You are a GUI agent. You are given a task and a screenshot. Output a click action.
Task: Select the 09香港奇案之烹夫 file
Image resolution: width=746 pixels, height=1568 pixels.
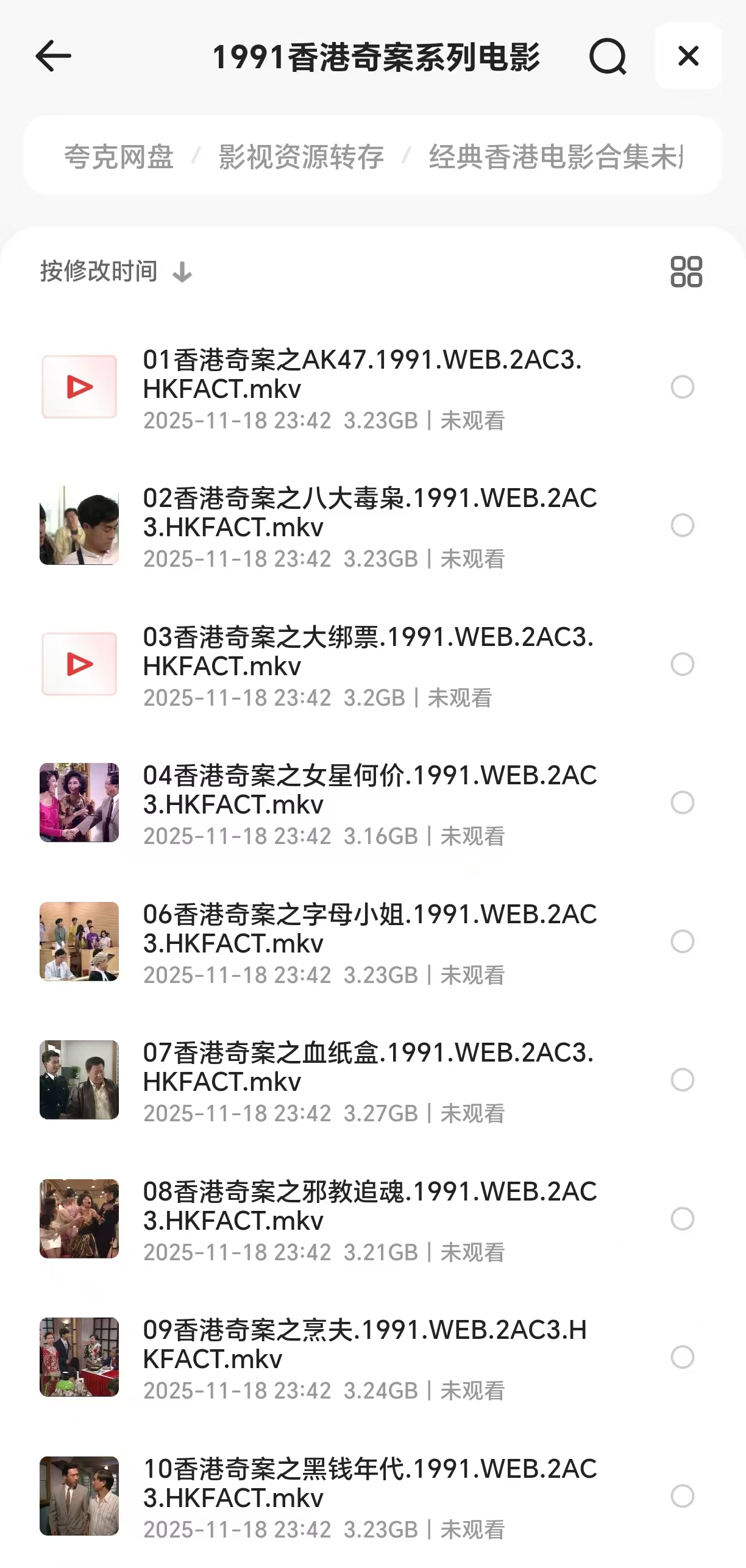click(x=682, y=1357)
